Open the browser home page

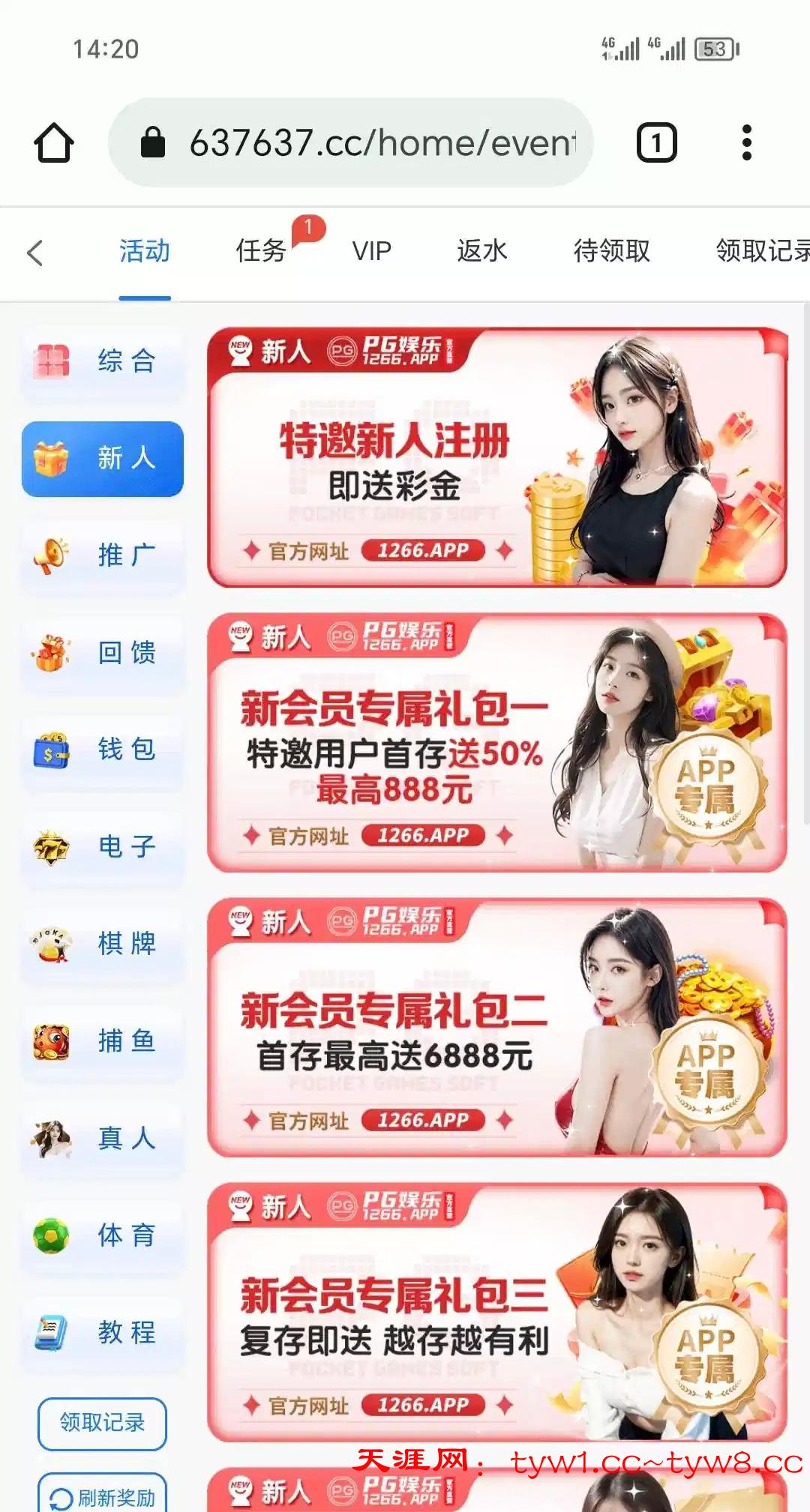pos(54,142)
